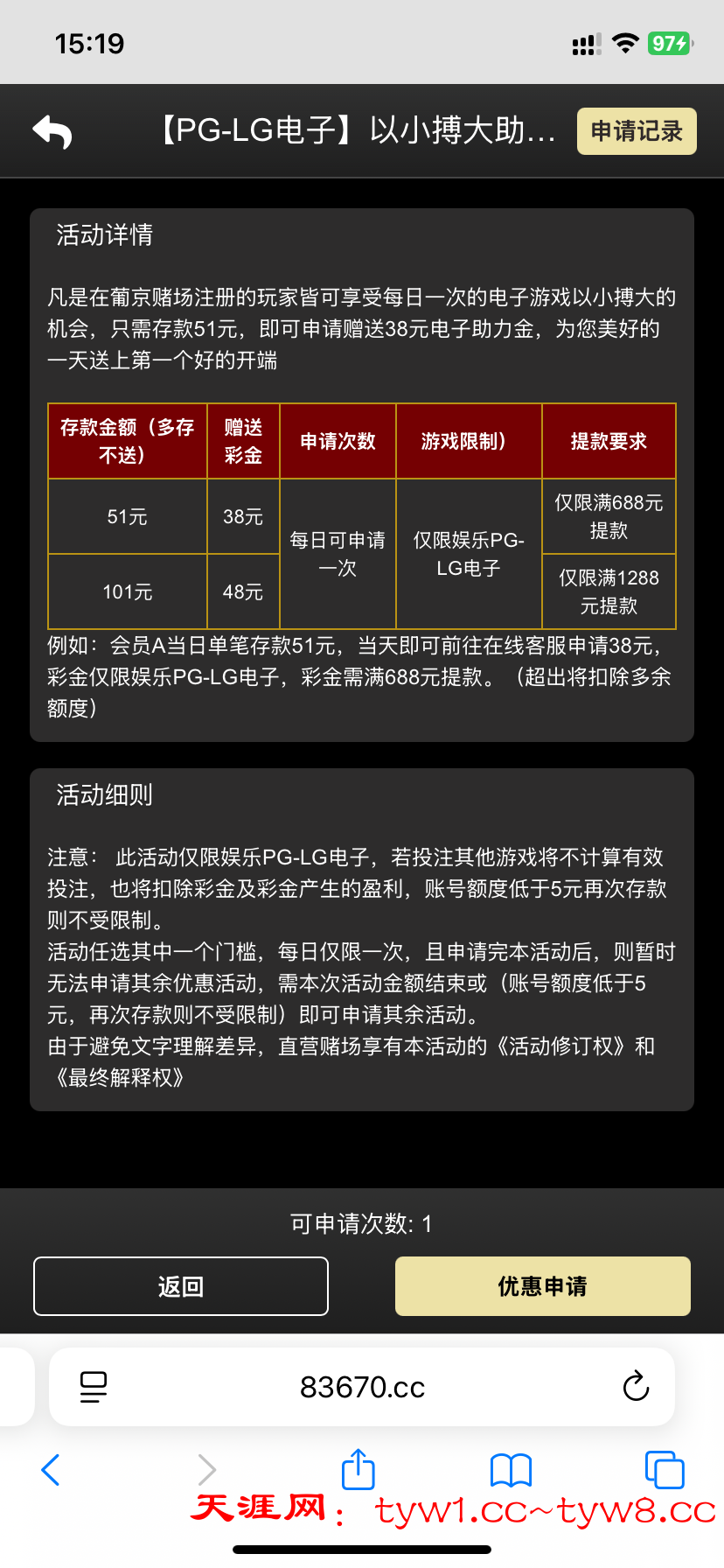Tap the 83670.cc address bar
724x1568 pixels.
362,1387
